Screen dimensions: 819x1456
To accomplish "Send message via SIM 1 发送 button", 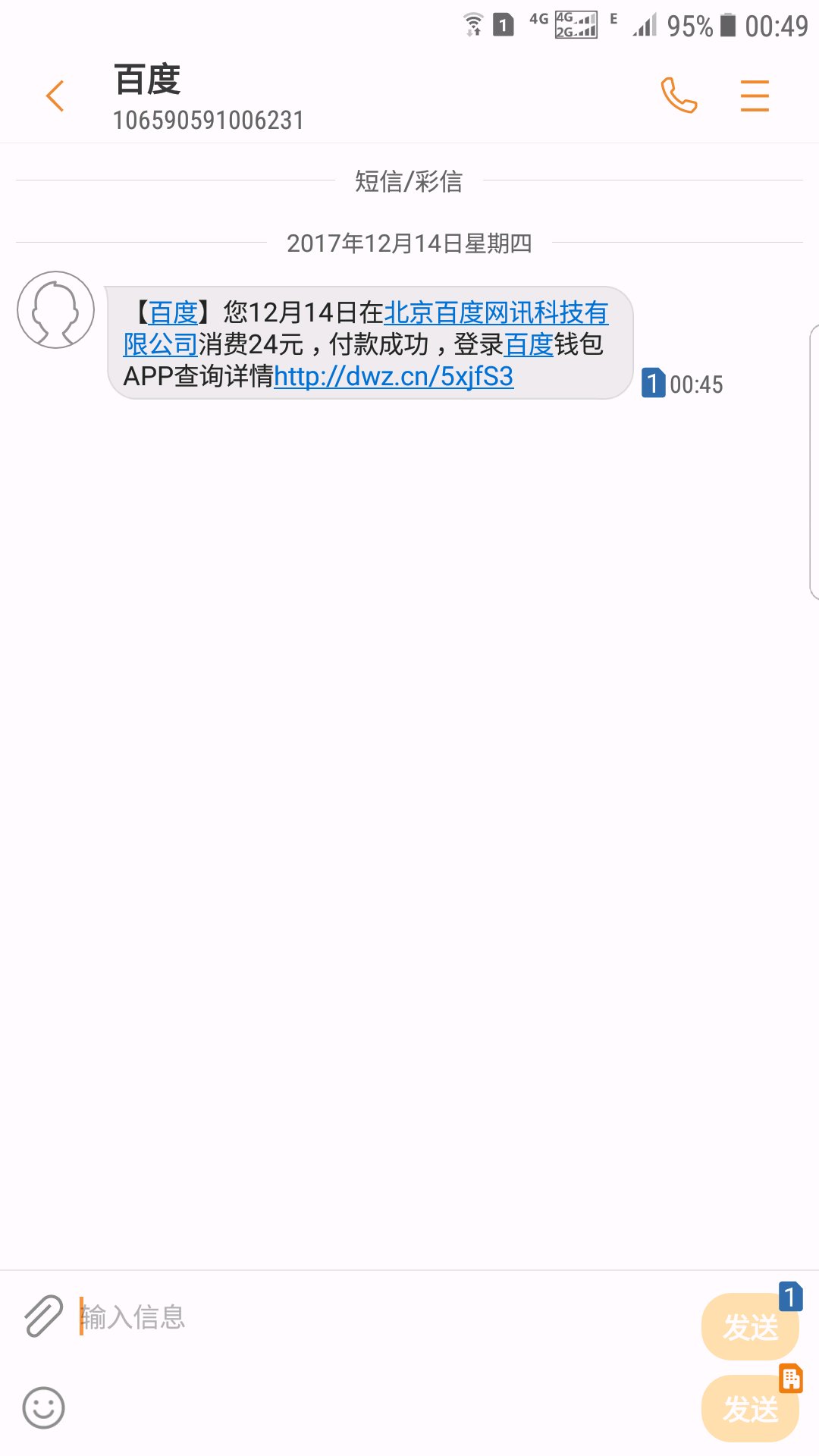I will point(750,1326).
